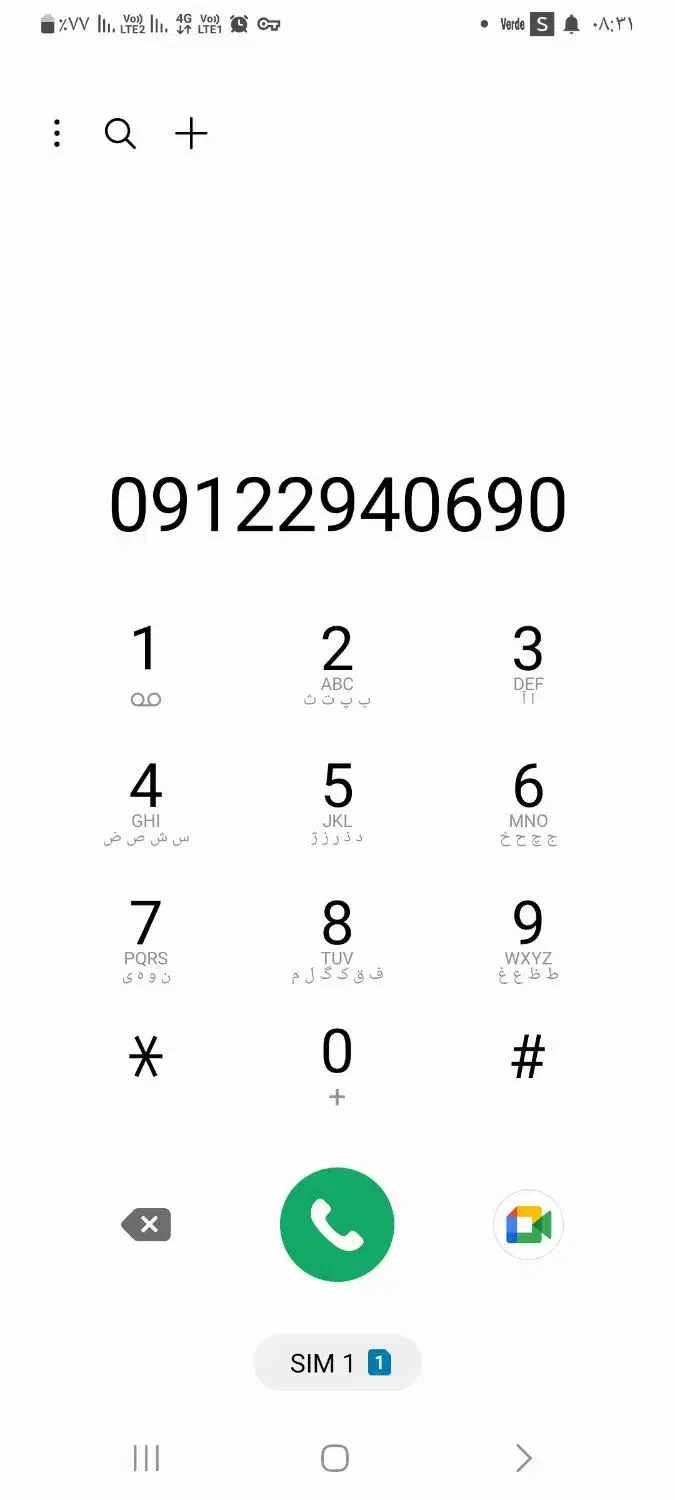Hit the 5 JKL key
This screenshot has width=675, height=1500.
337,798
